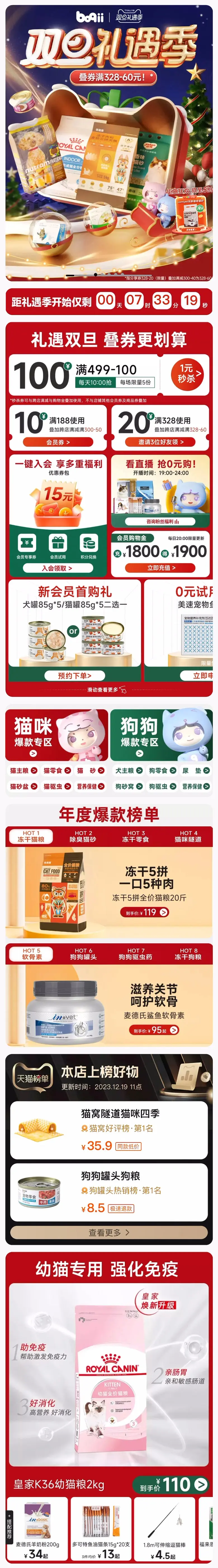Switch to HOT 2 除臭猫砂 tab

83,836
